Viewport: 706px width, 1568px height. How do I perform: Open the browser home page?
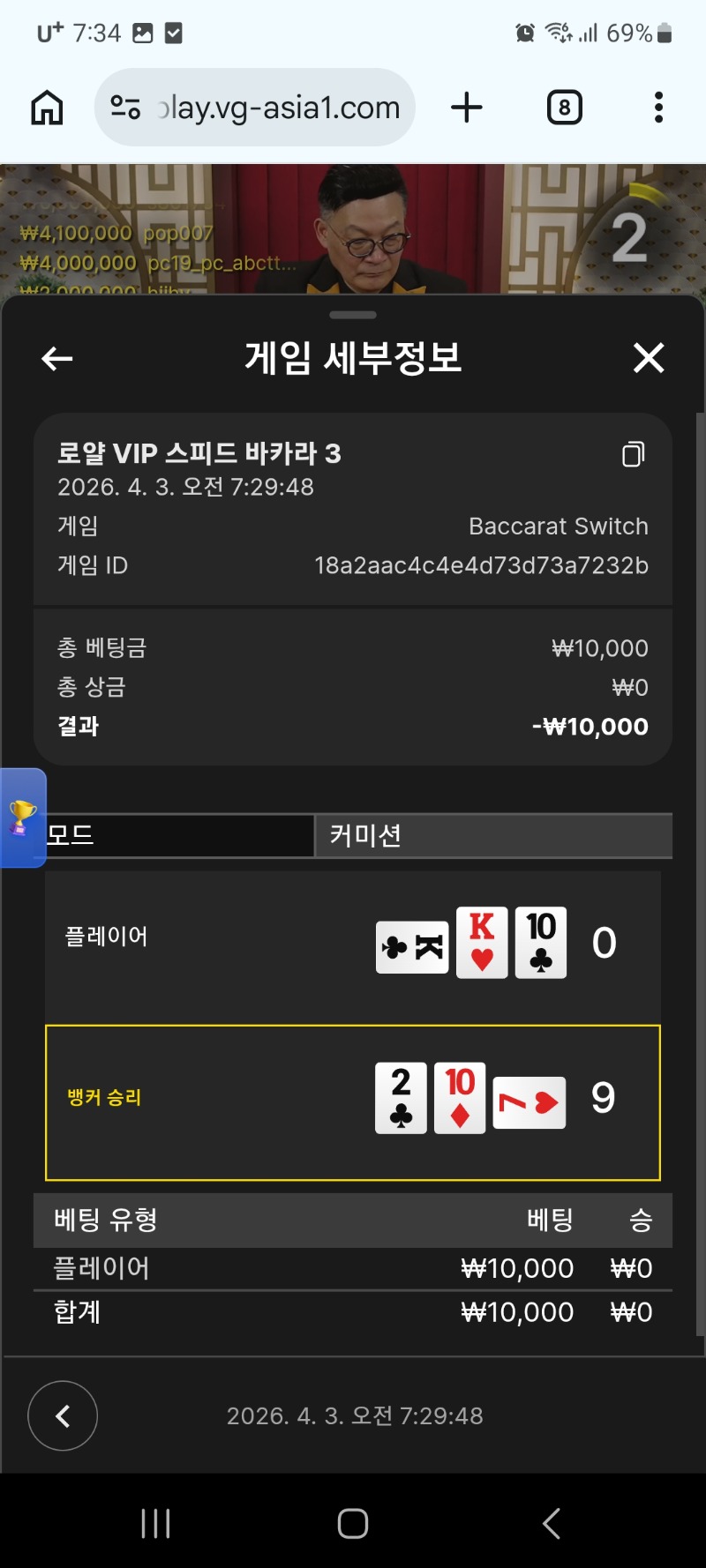point(48,108)
